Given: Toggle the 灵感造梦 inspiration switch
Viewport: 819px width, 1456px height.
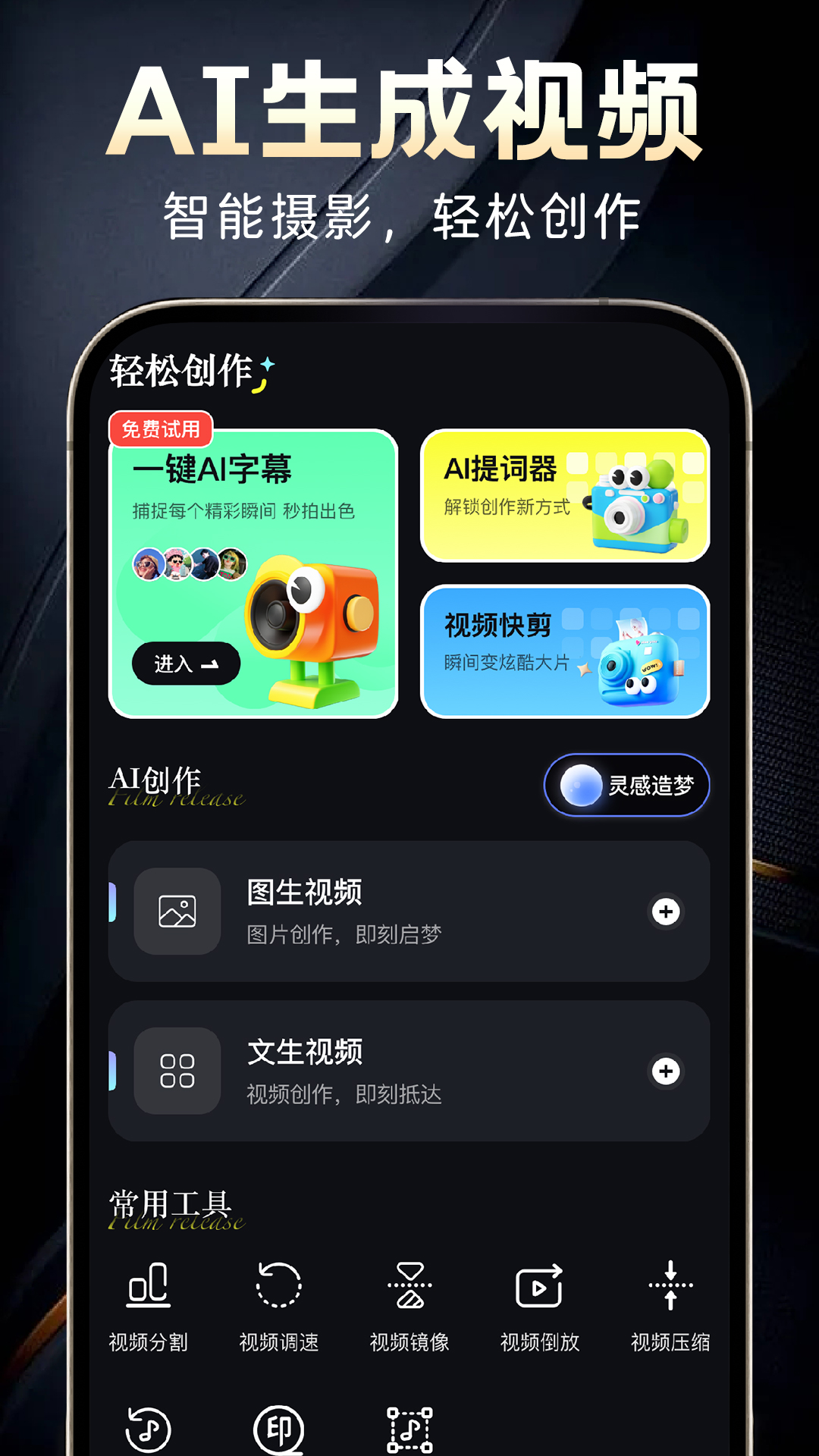Looking at the screenshot, I should [626, 786].
